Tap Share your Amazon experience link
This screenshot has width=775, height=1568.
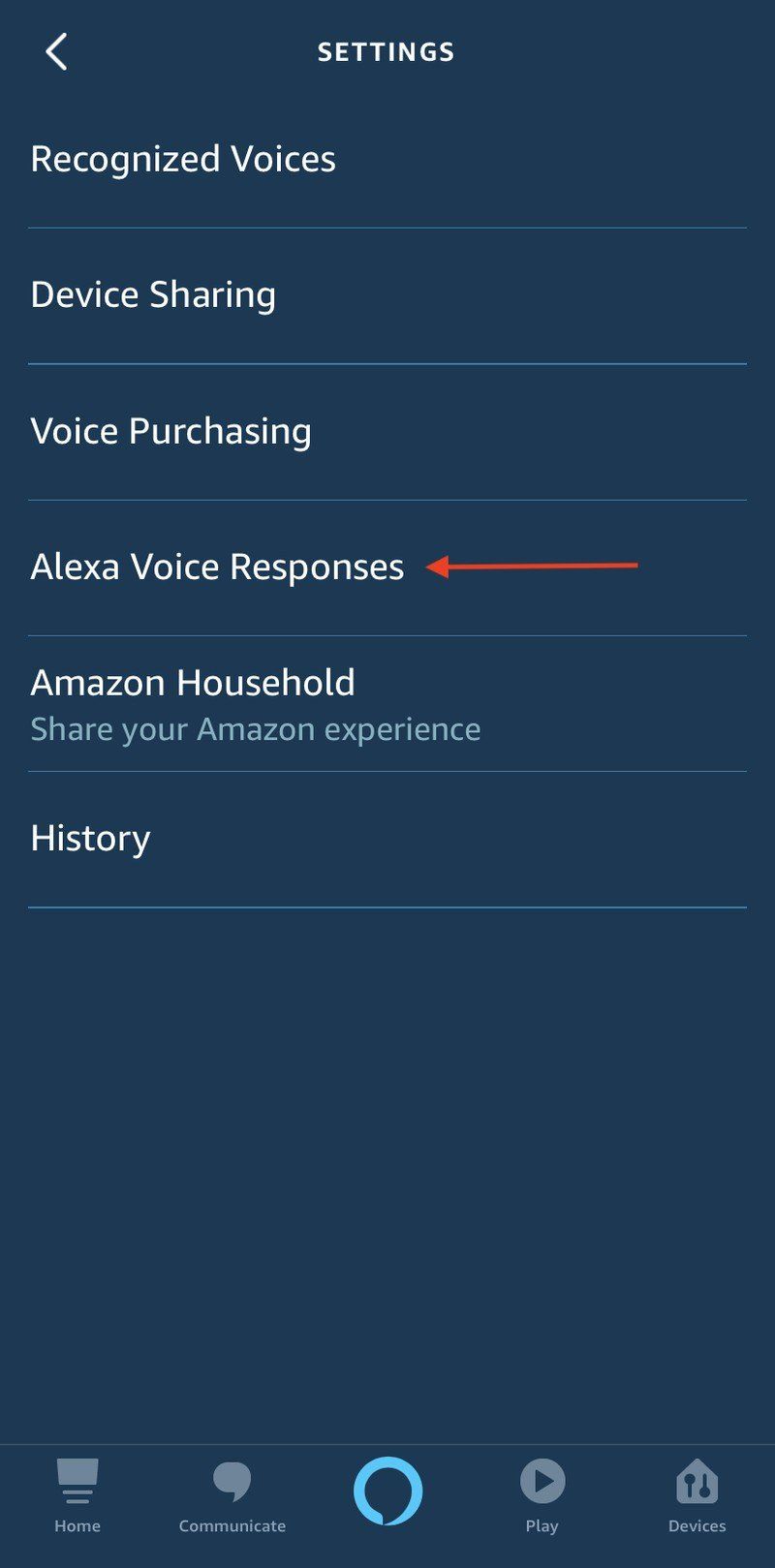(x=255, y=728)
